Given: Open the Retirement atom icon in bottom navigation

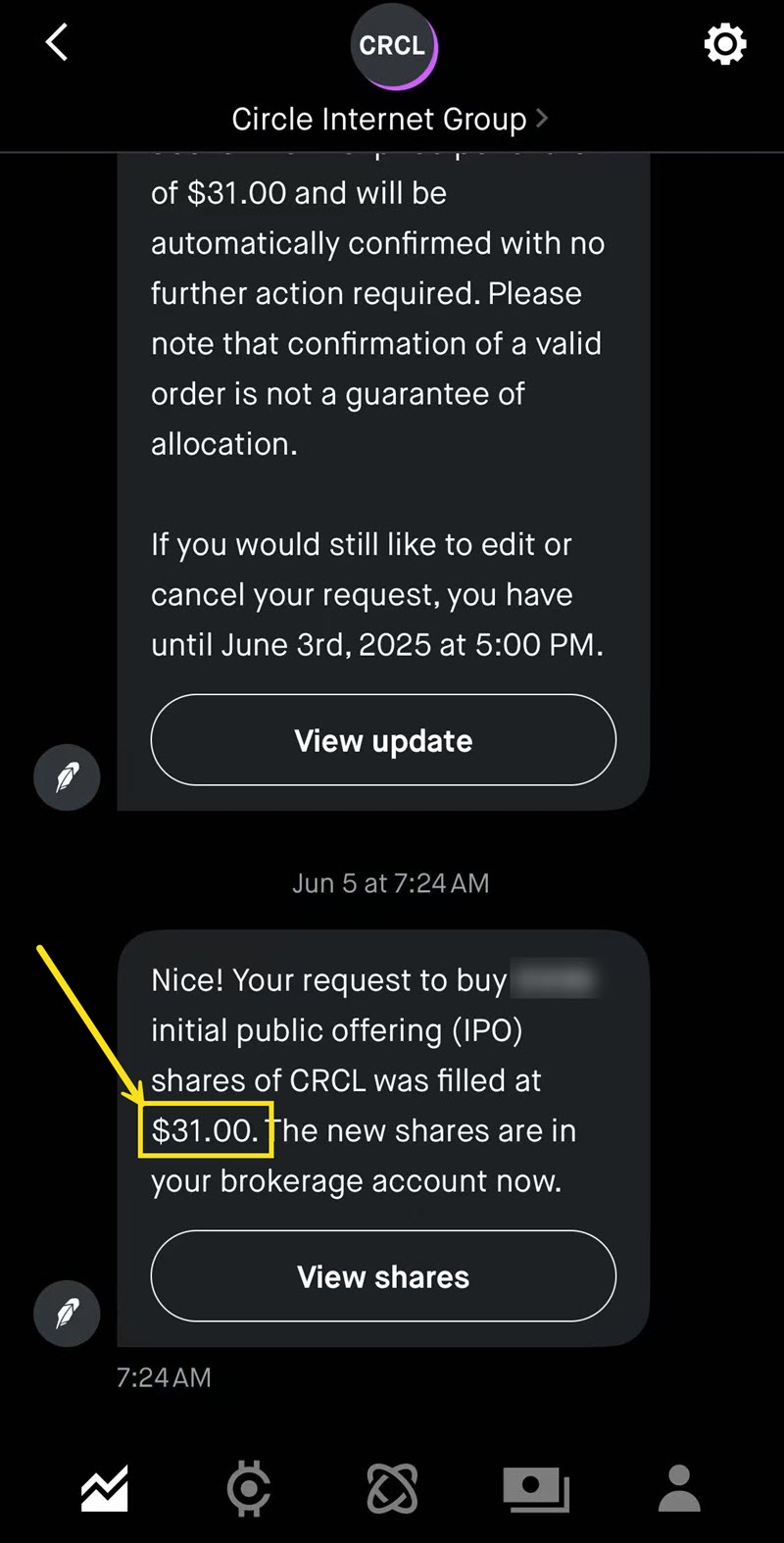Looking at the screenshot, I should click(x=391, y=1489).
